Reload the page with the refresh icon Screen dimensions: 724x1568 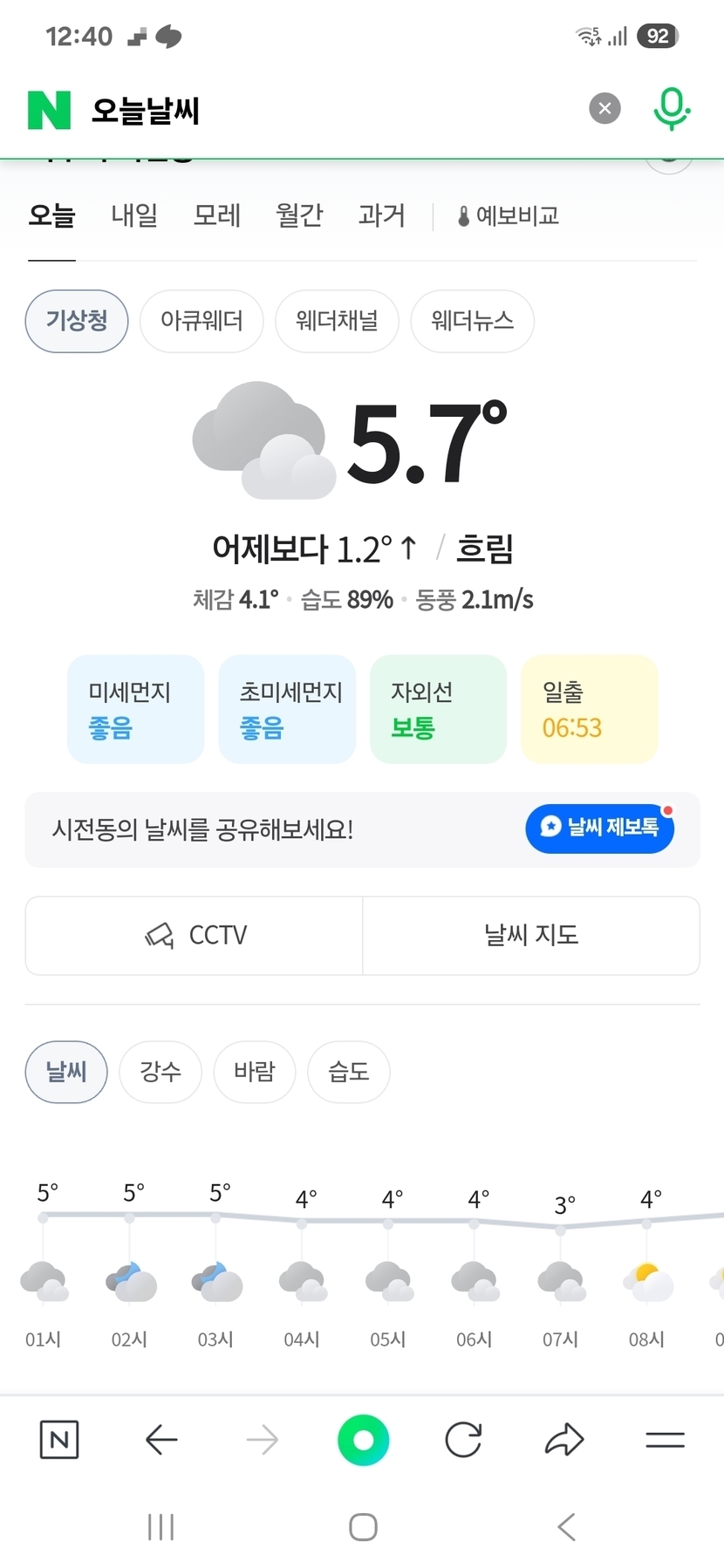[x=463, y=1440]
